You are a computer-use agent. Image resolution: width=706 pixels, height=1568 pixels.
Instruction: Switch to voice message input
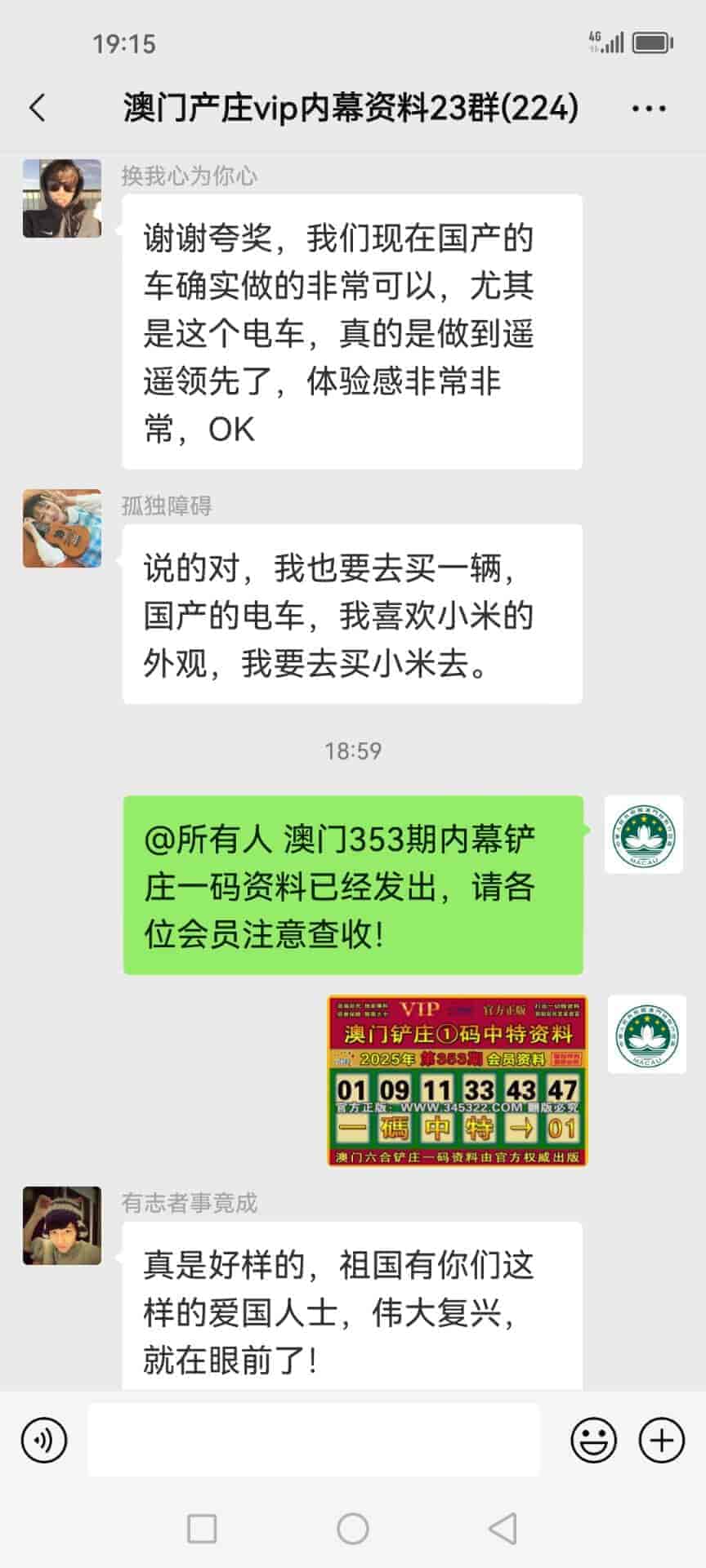(44, 1440)
